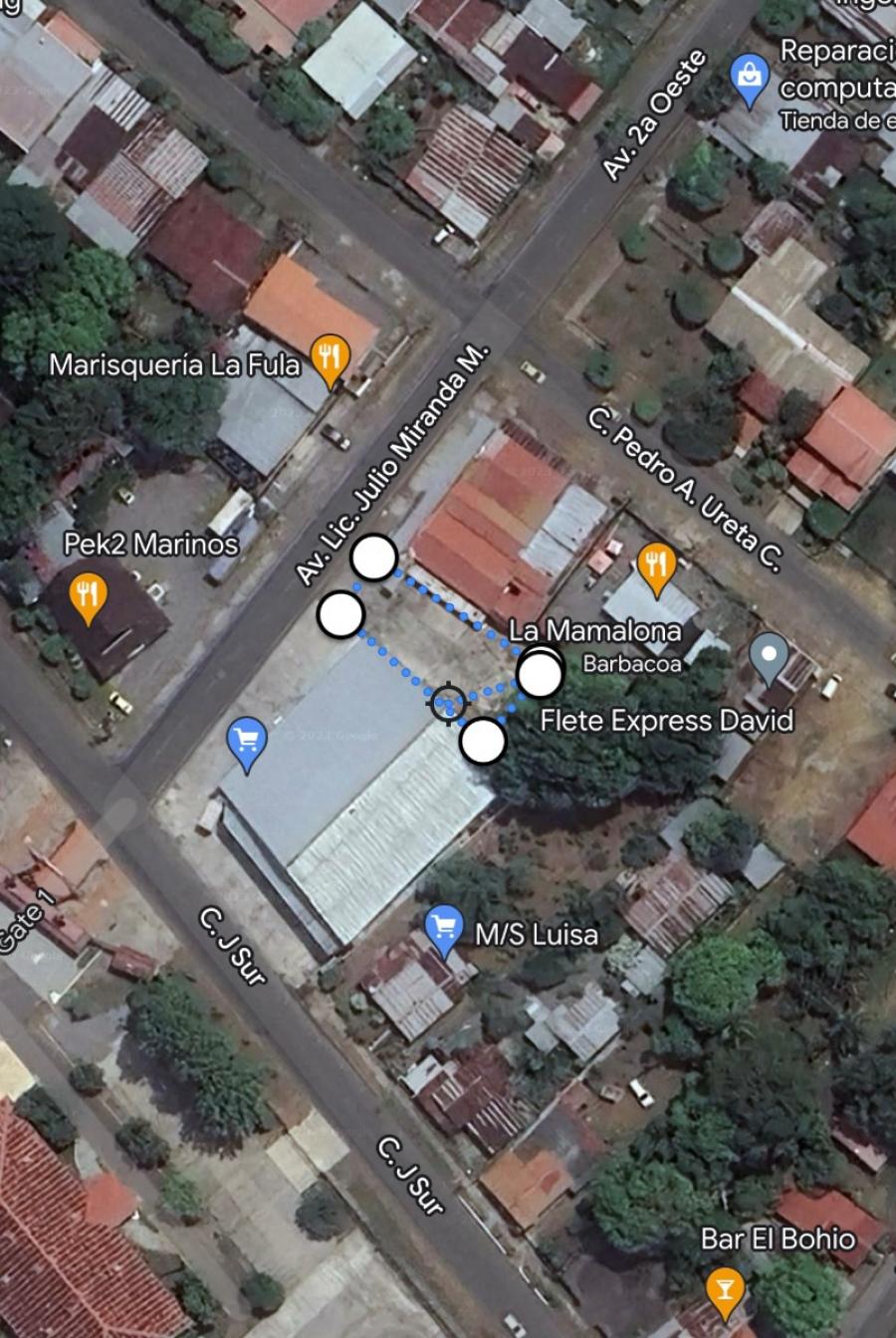This screenshot has height=1338, width=896.
Task: Open the Marisquería La Fula restaurant pin
Action: tap(330, 359)
